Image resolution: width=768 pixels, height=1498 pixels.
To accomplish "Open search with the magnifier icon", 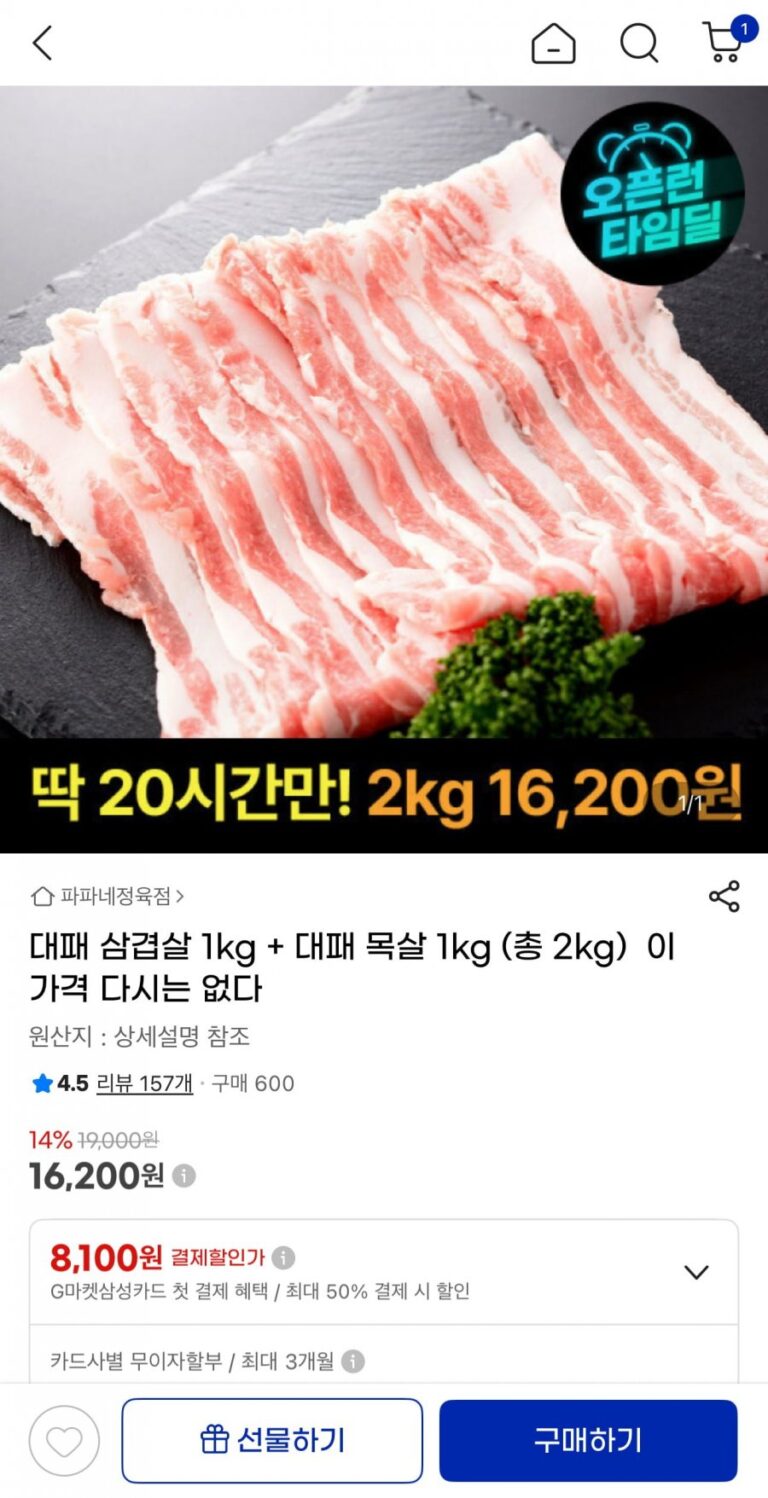I will click(x=638, y=43).
